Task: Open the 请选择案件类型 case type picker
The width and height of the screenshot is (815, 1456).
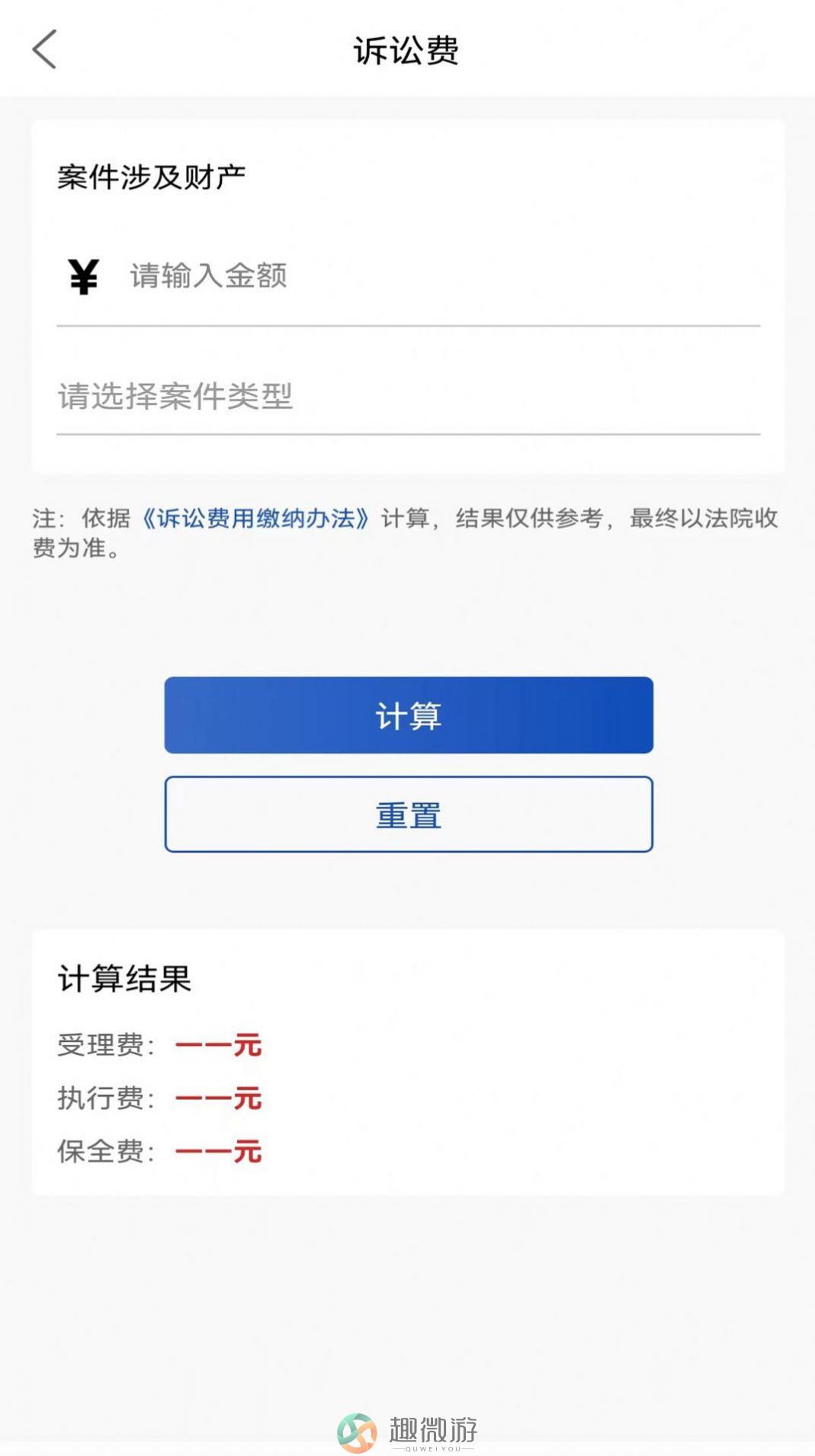Action: pos(408,396)
